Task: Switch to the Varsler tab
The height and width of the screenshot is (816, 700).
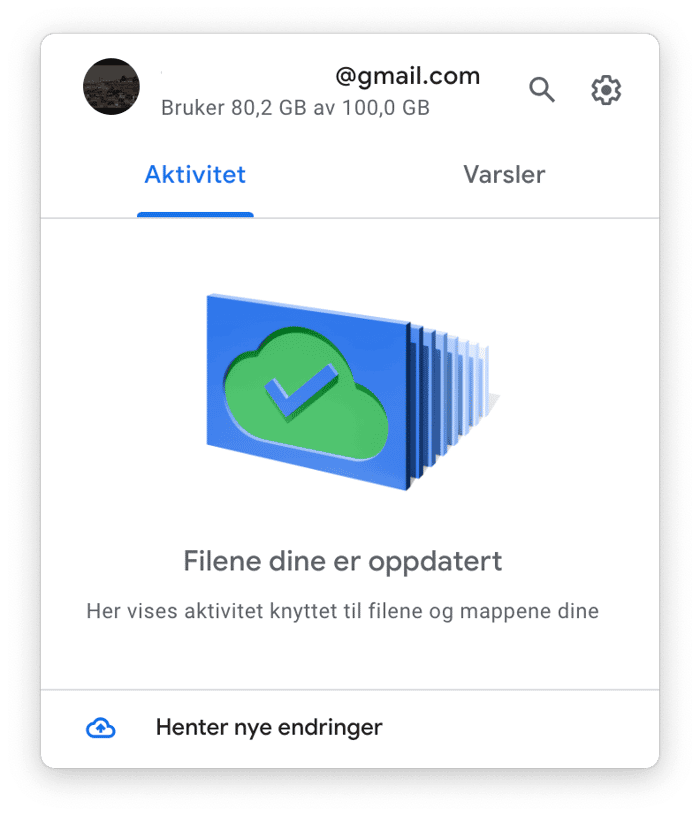Action: (x=504, y=175)
